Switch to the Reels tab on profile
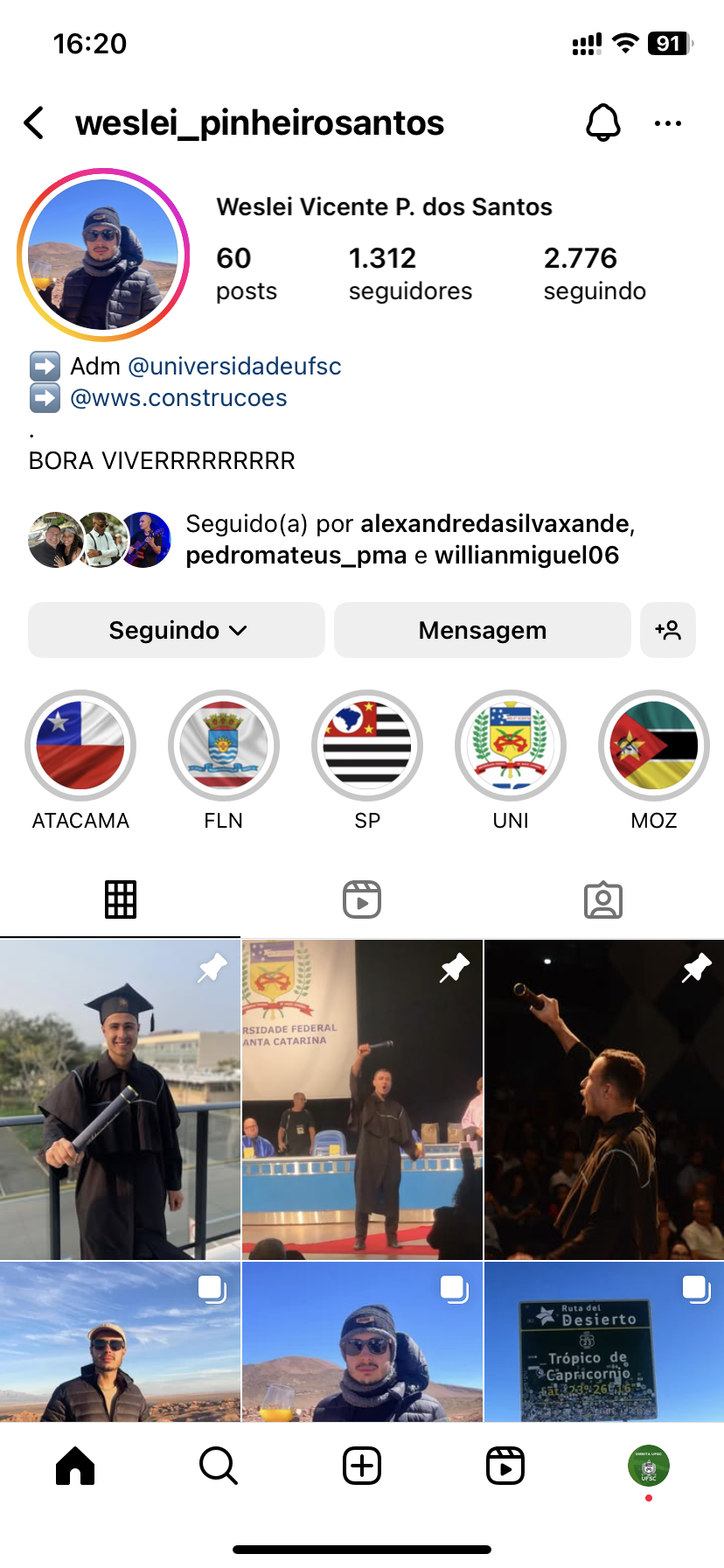Viewport: 724px width, 1568px height. [362, 899]
